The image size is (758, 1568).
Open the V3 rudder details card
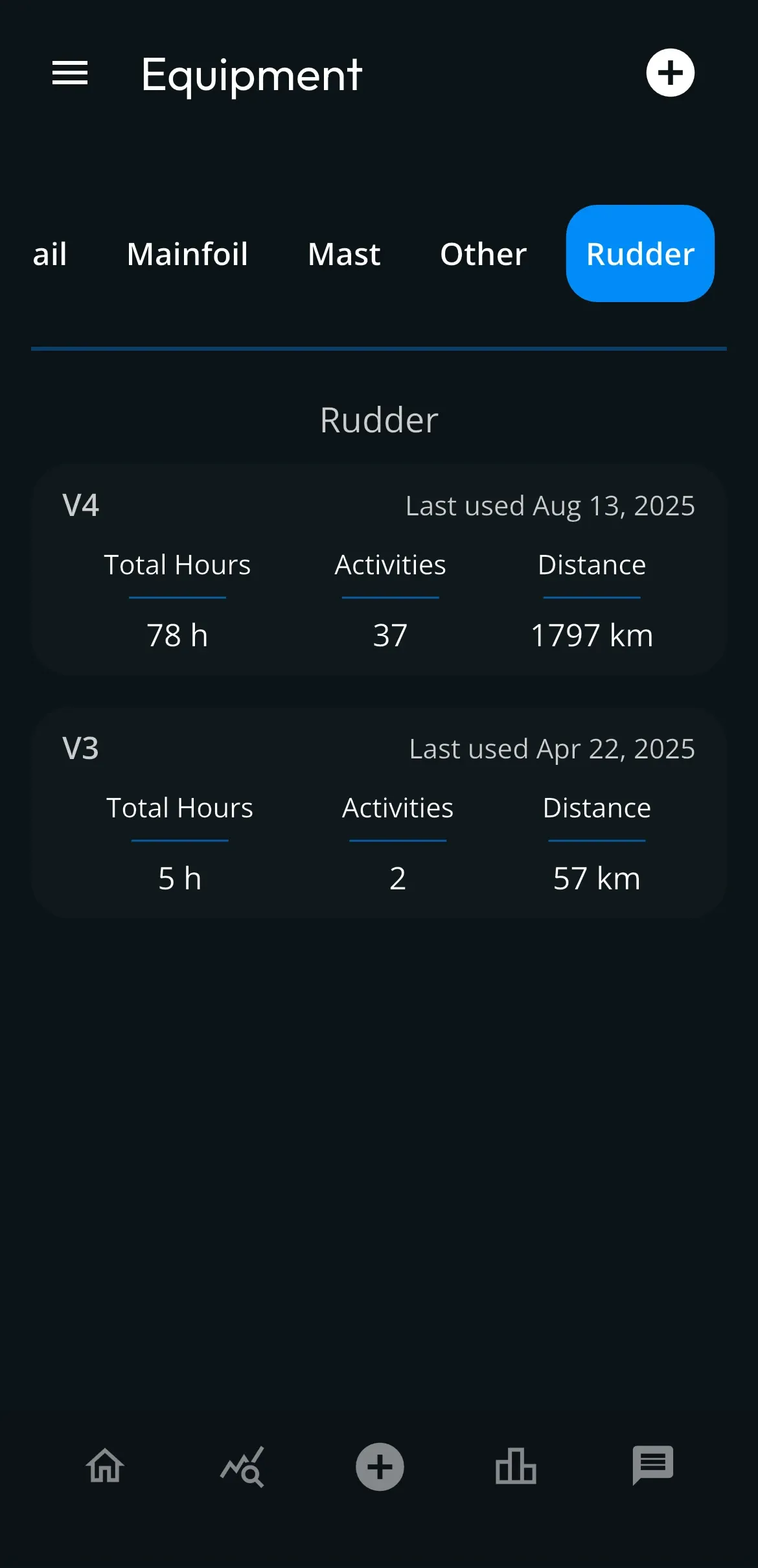click(379, 813)
